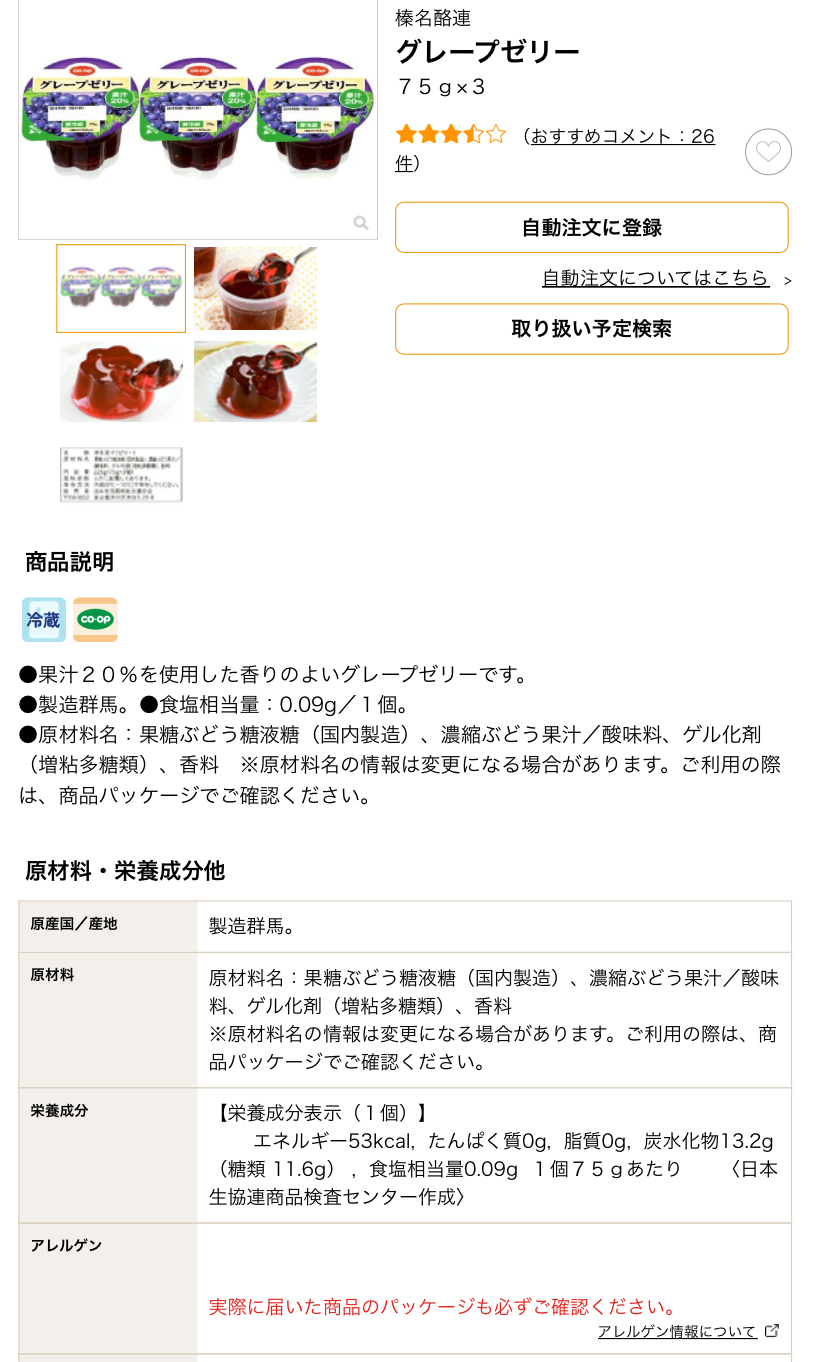Add grape jelly to favorites with the heart
Viewport: 817px width, 1362px height.
pyautogui.click(x=768, y=152)
